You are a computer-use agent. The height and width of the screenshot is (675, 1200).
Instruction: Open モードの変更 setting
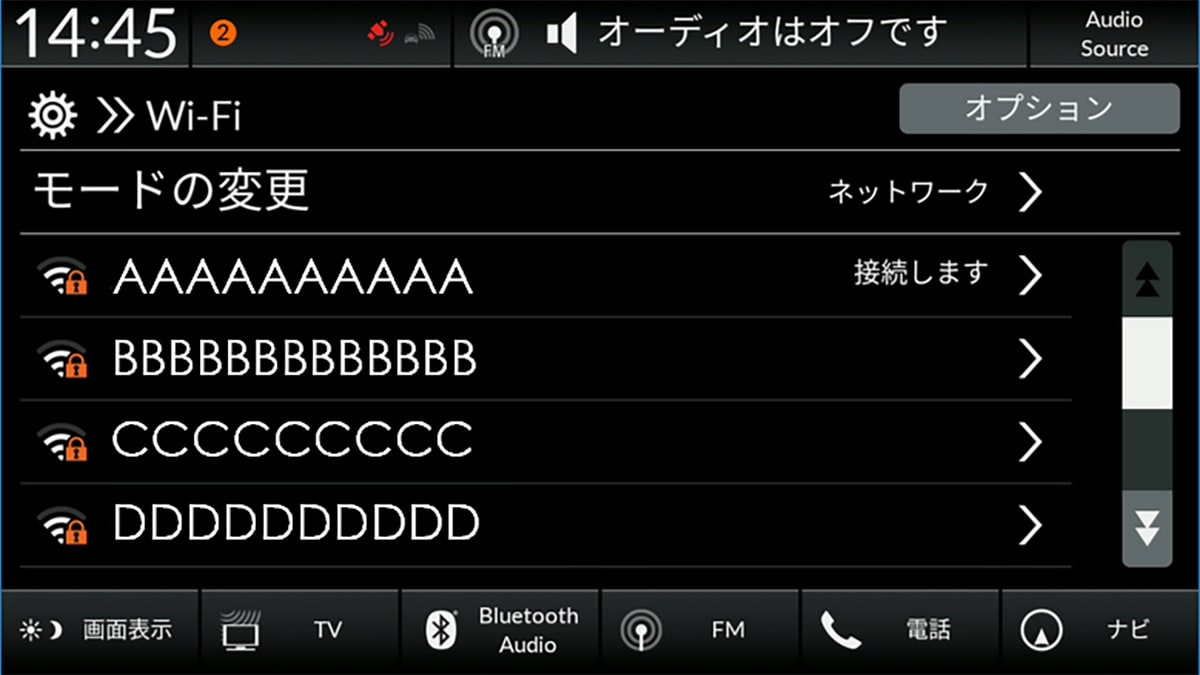point(540,191)
